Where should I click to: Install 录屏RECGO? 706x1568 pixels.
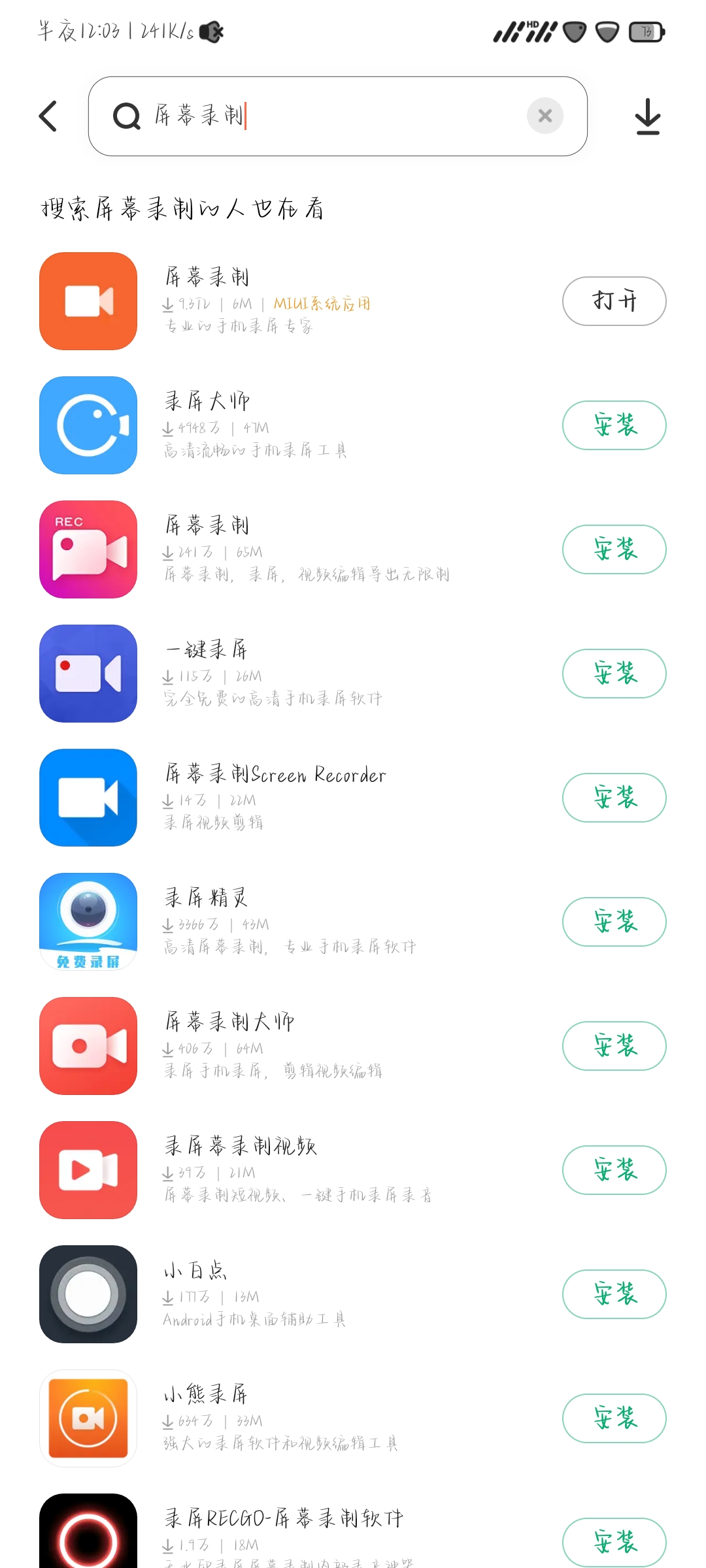(614, 1543)
